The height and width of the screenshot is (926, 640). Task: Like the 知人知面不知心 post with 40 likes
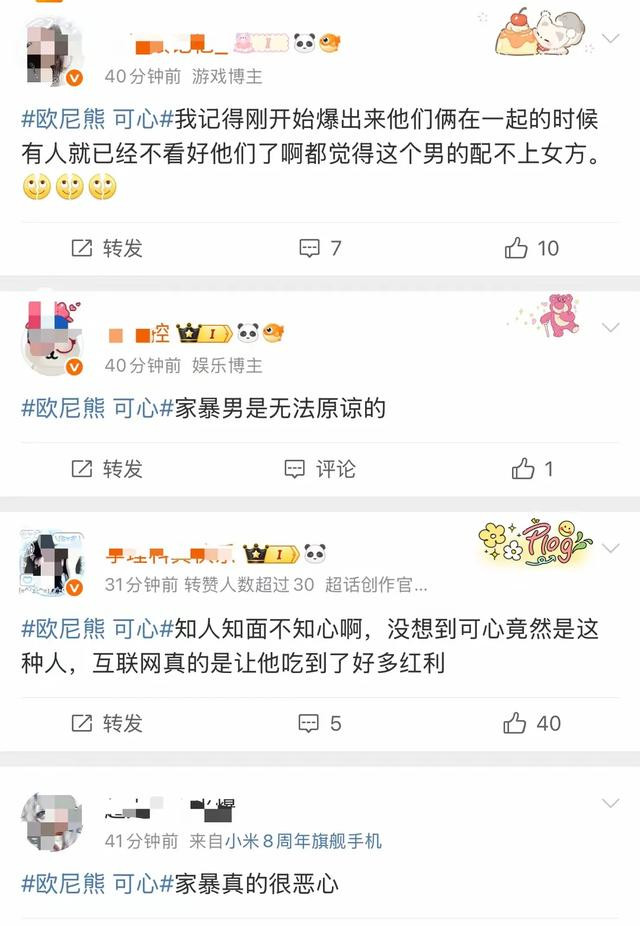point(532,723)
